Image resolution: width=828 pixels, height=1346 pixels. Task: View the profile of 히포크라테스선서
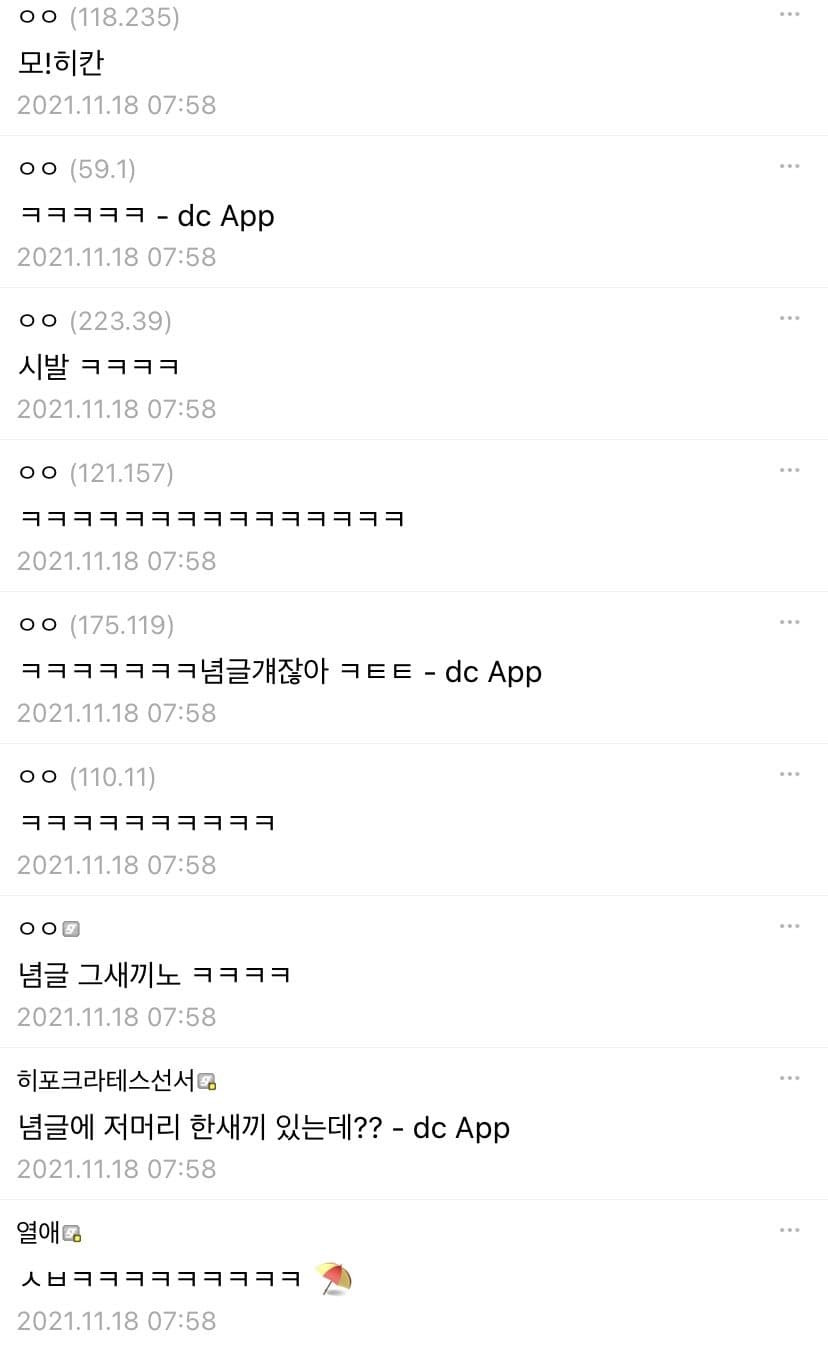coord(106,1080)
